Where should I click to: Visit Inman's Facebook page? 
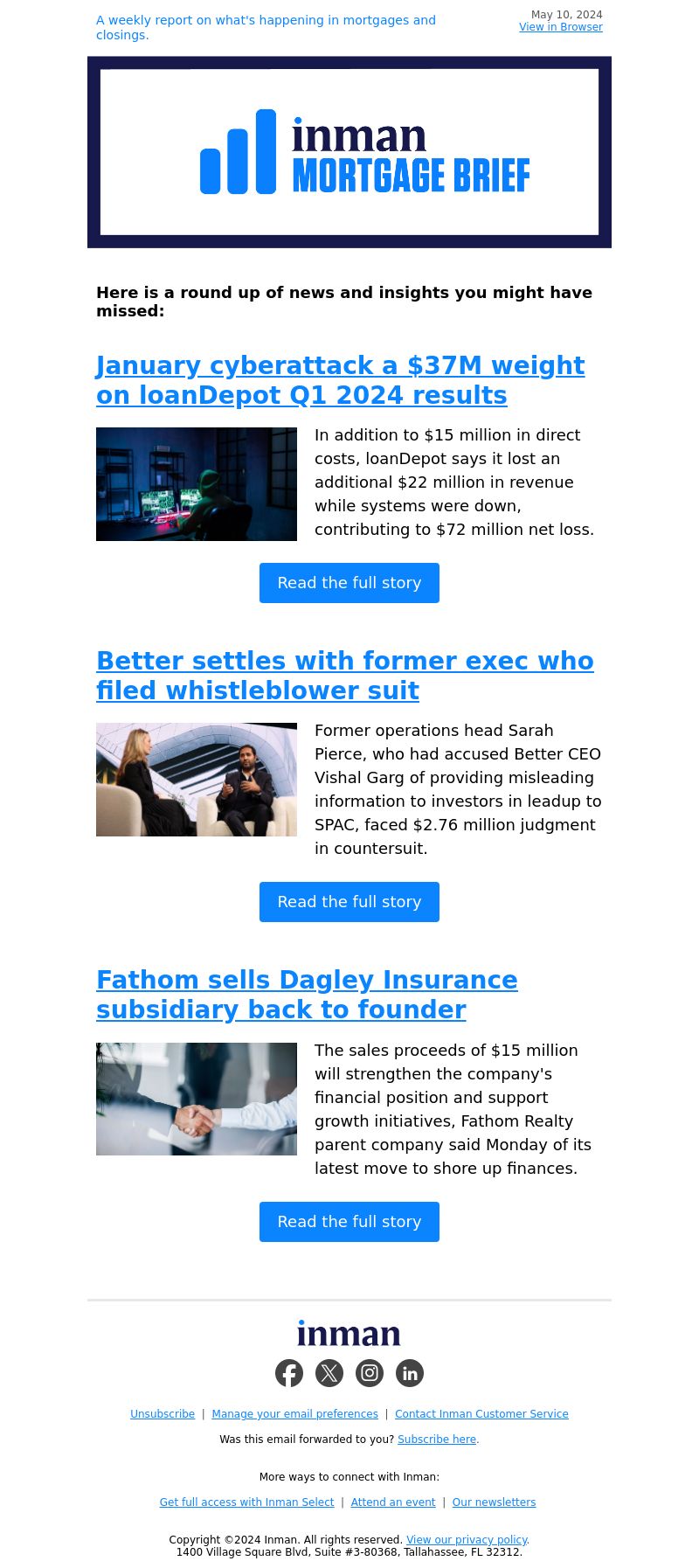point(289,1373)
